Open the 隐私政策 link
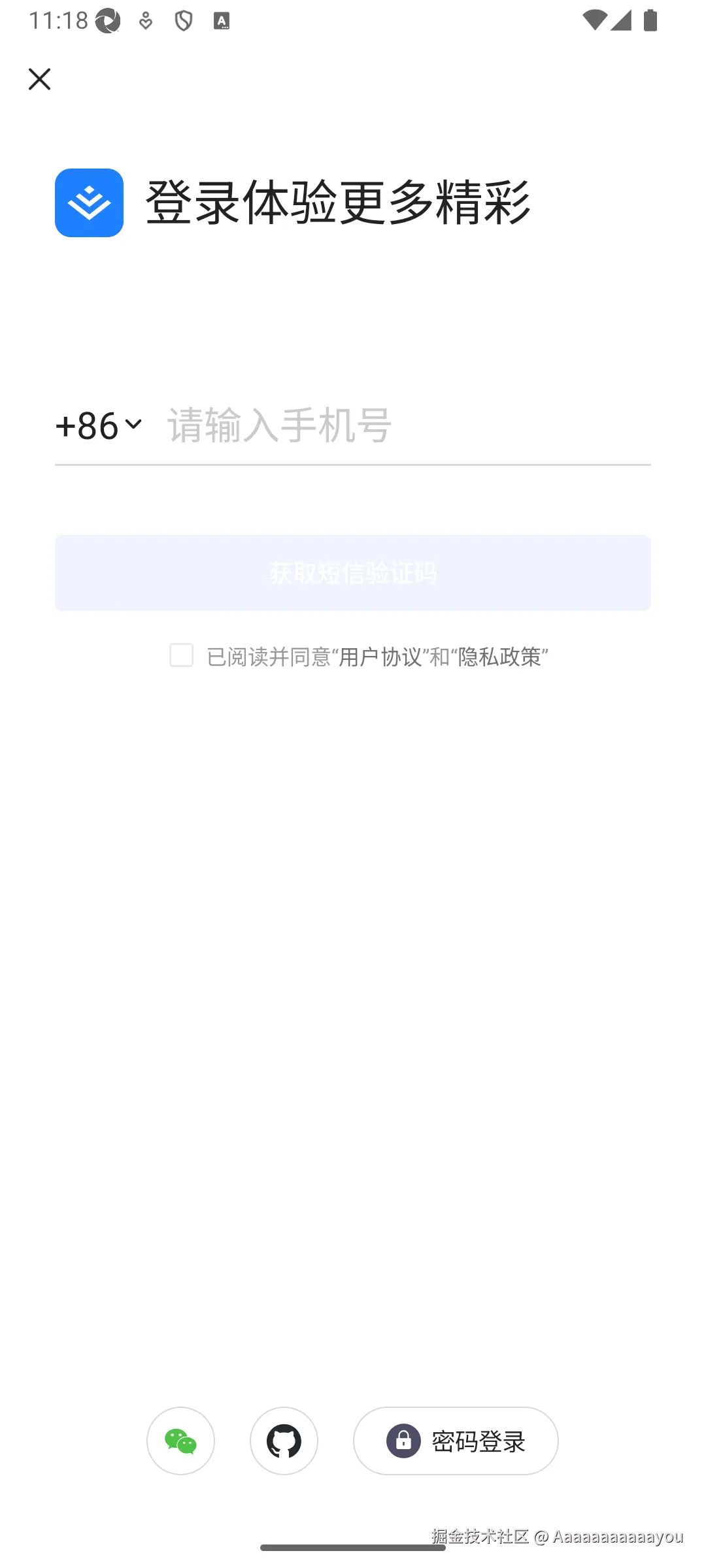Screen dimensions: 706x1568 pos(499,657)
